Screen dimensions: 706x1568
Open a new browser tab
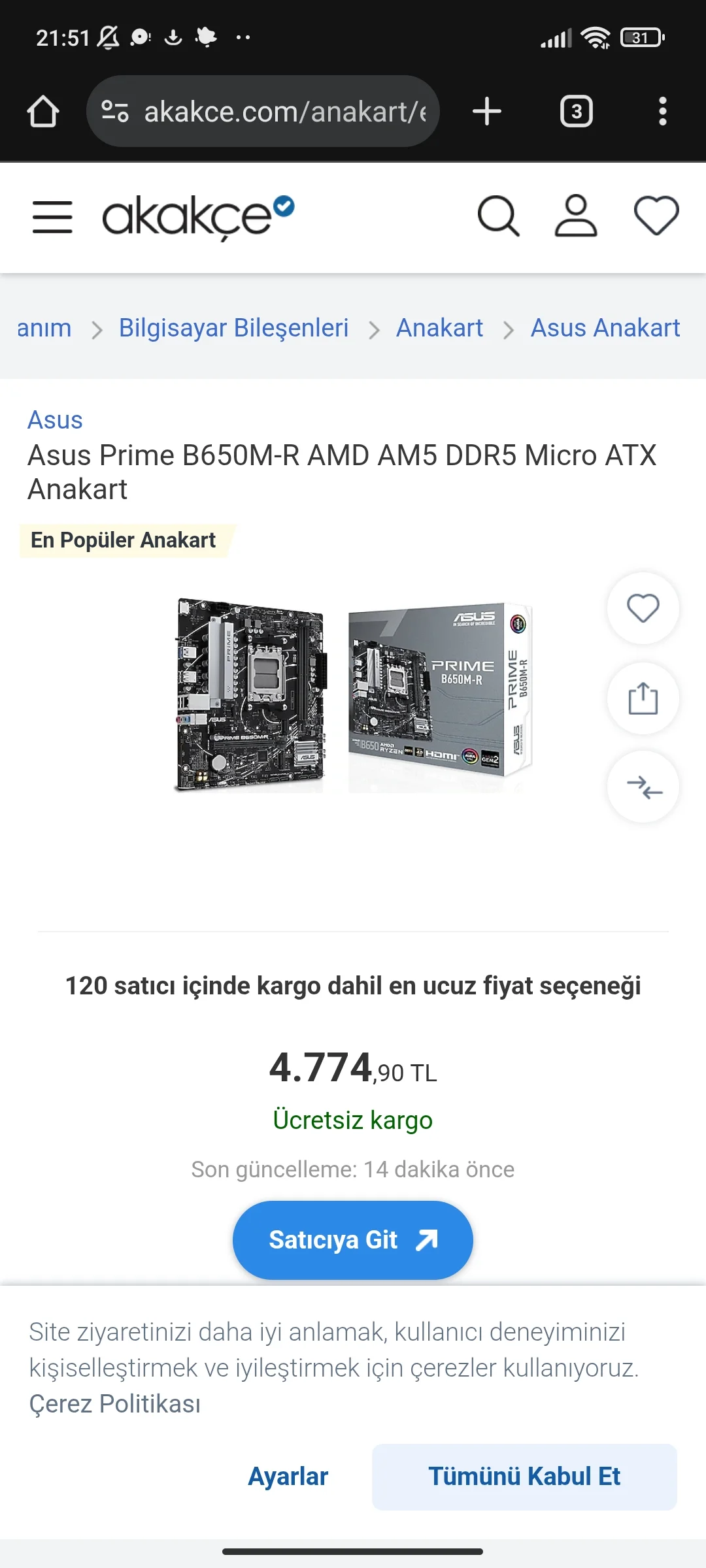(487, 112)
